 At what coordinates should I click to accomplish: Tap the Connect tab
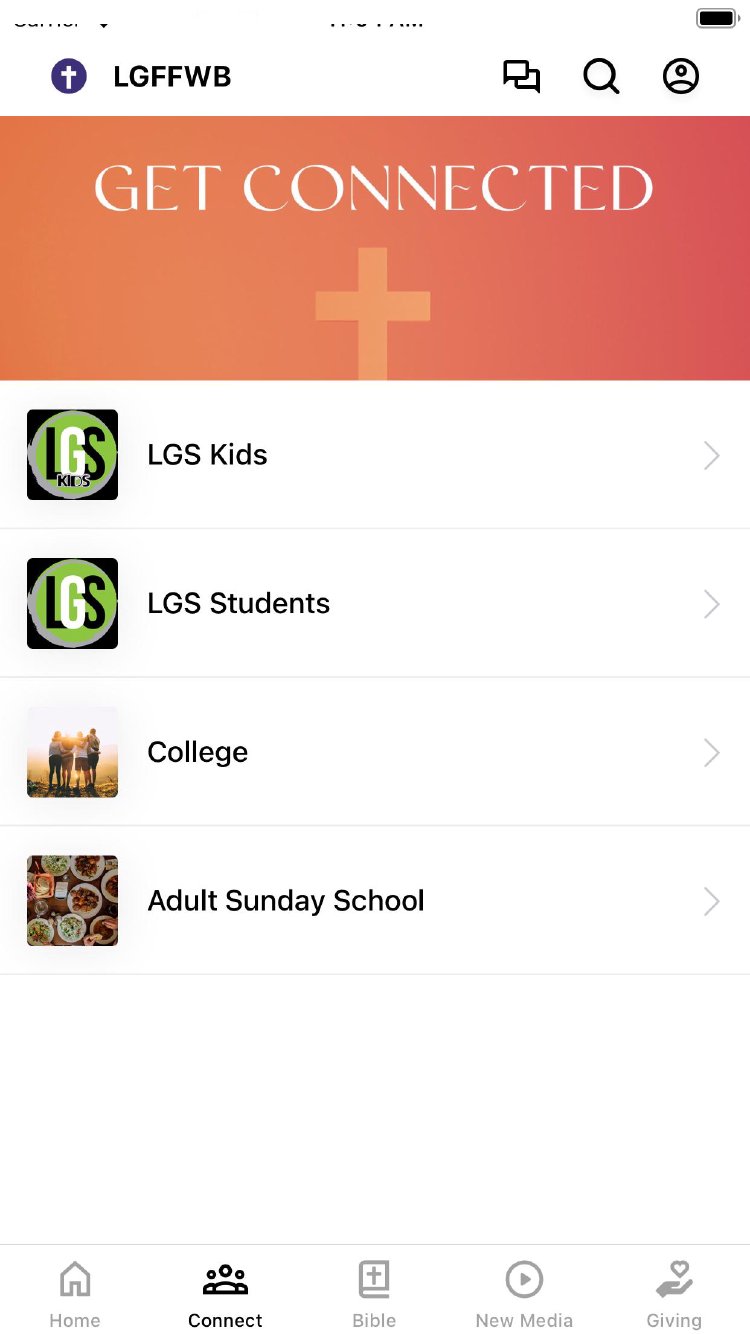click(225, 1294)
